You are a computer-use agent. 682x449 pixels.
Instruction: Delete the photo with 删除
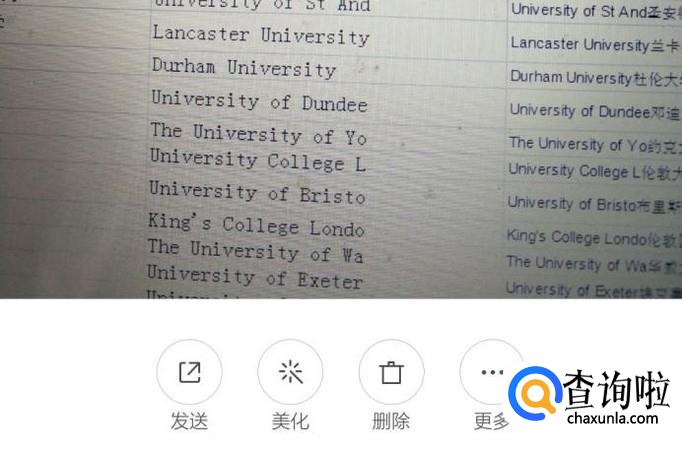(x=391, y=373)
